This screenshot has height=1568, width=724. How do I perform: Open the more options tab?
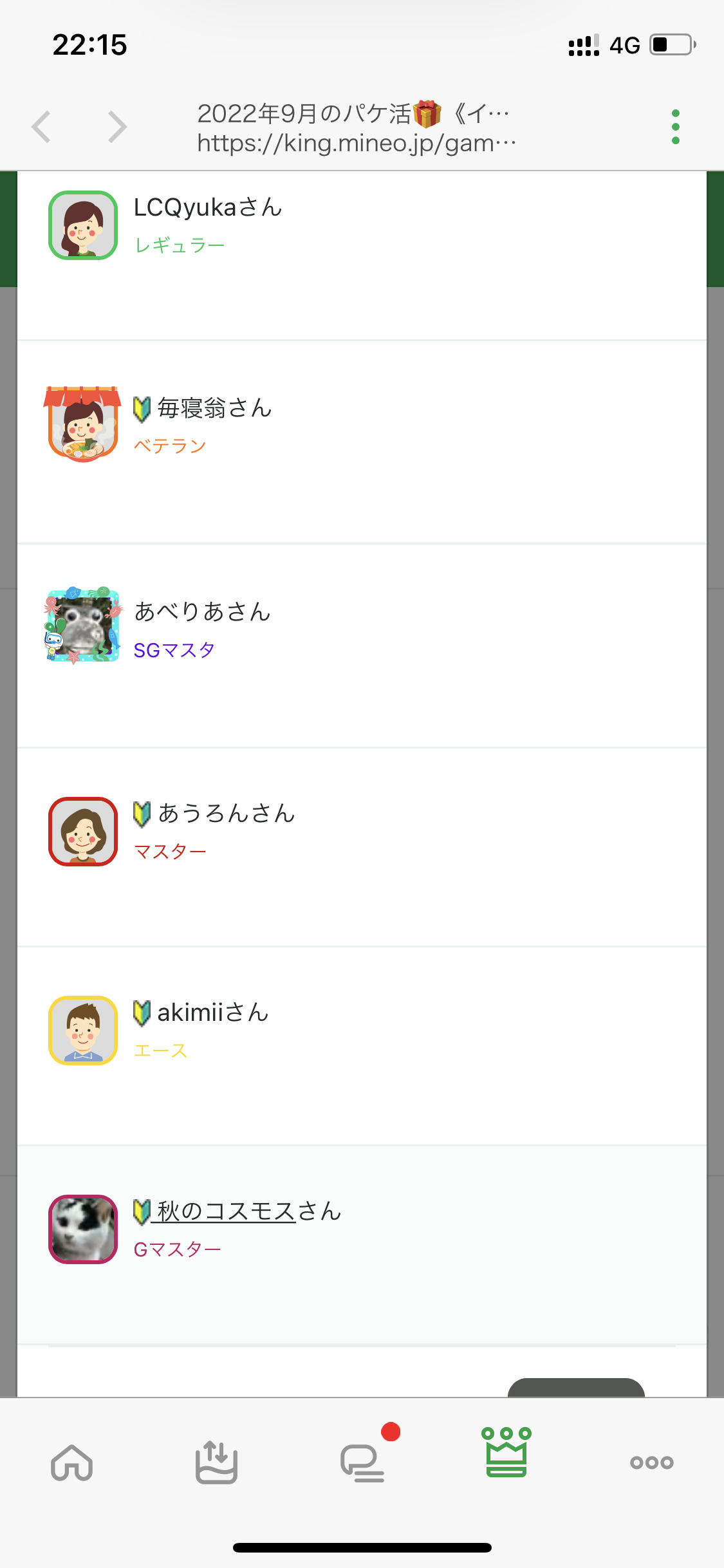point(651,1462)
